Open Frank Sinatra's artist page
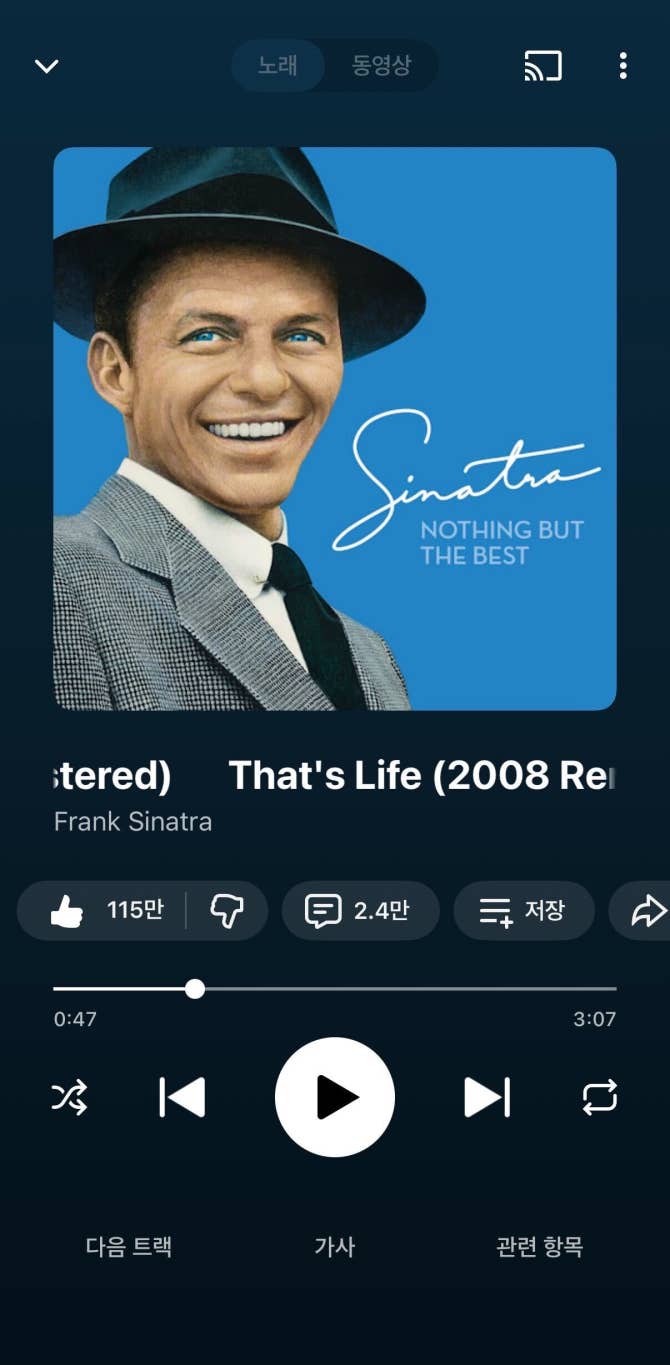 coord(133,822)
